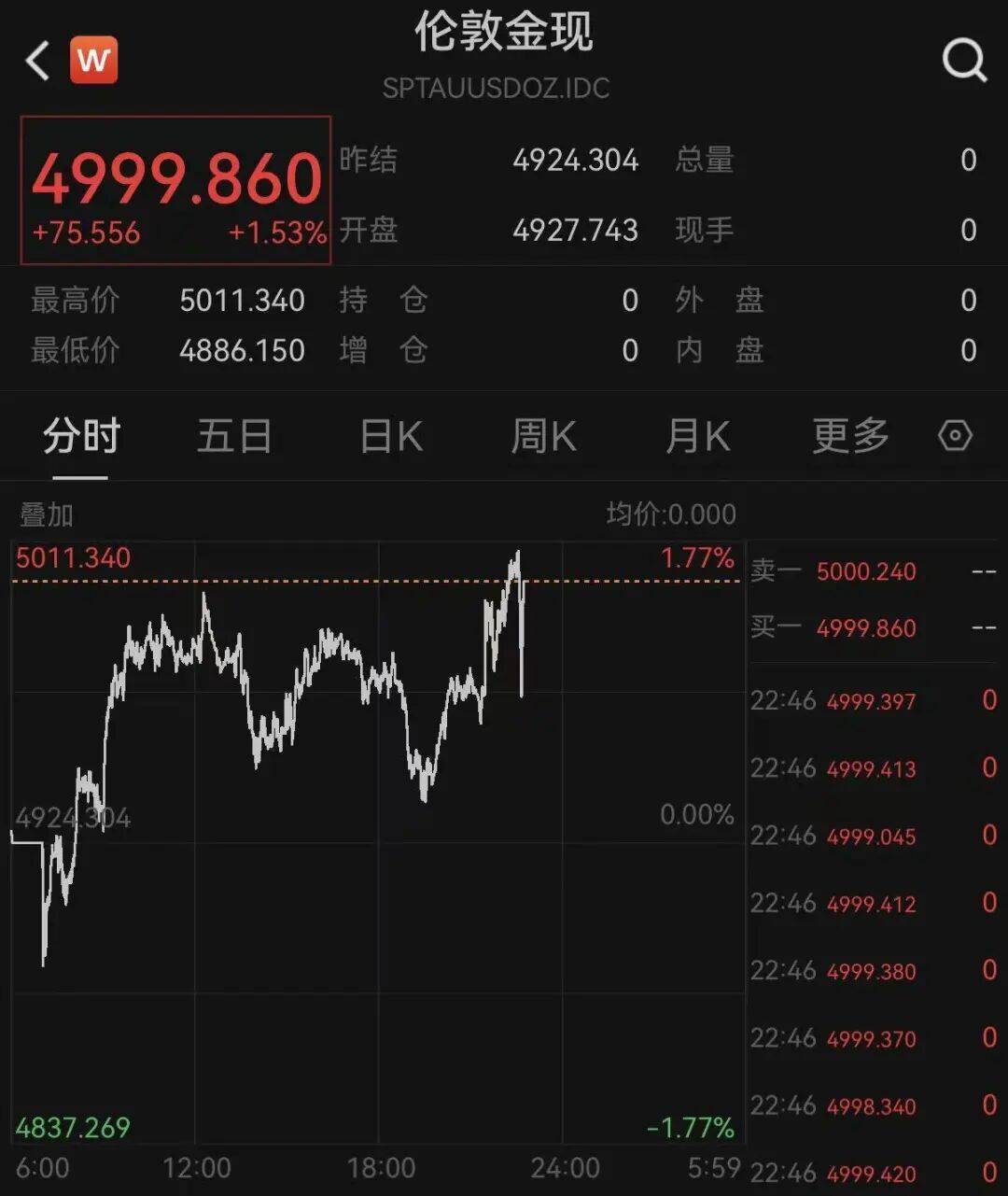Image resolution: width=1008 pixels, height=1196 pixels.
Task: Switch to the 分时 chart tab
Action: (81, 436)
